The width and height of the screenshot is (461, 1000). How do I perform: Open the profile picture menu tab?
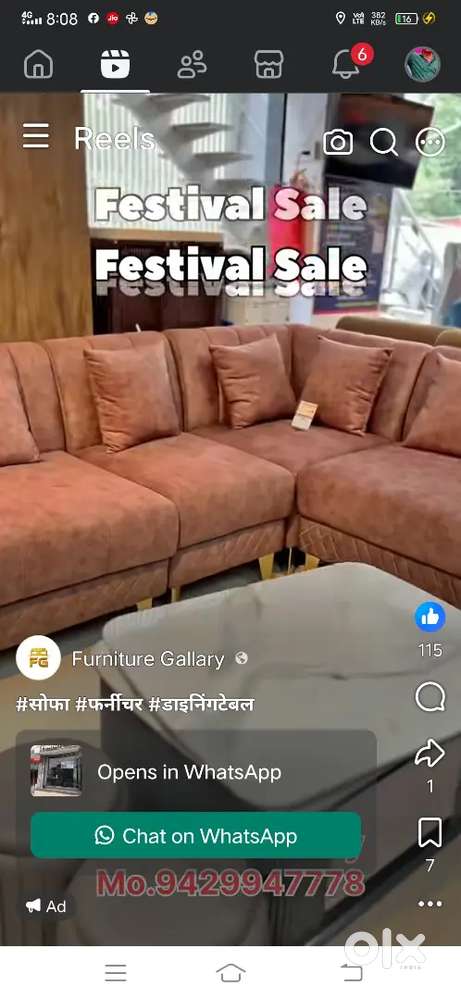(423, 64)
